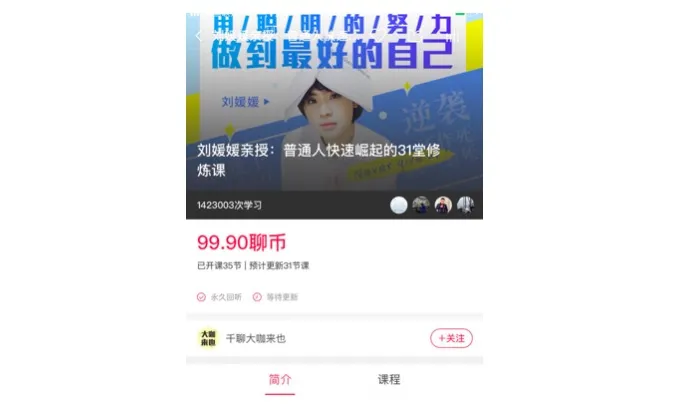Go back using the top-left arrow
675x420 pixels.
198,35
